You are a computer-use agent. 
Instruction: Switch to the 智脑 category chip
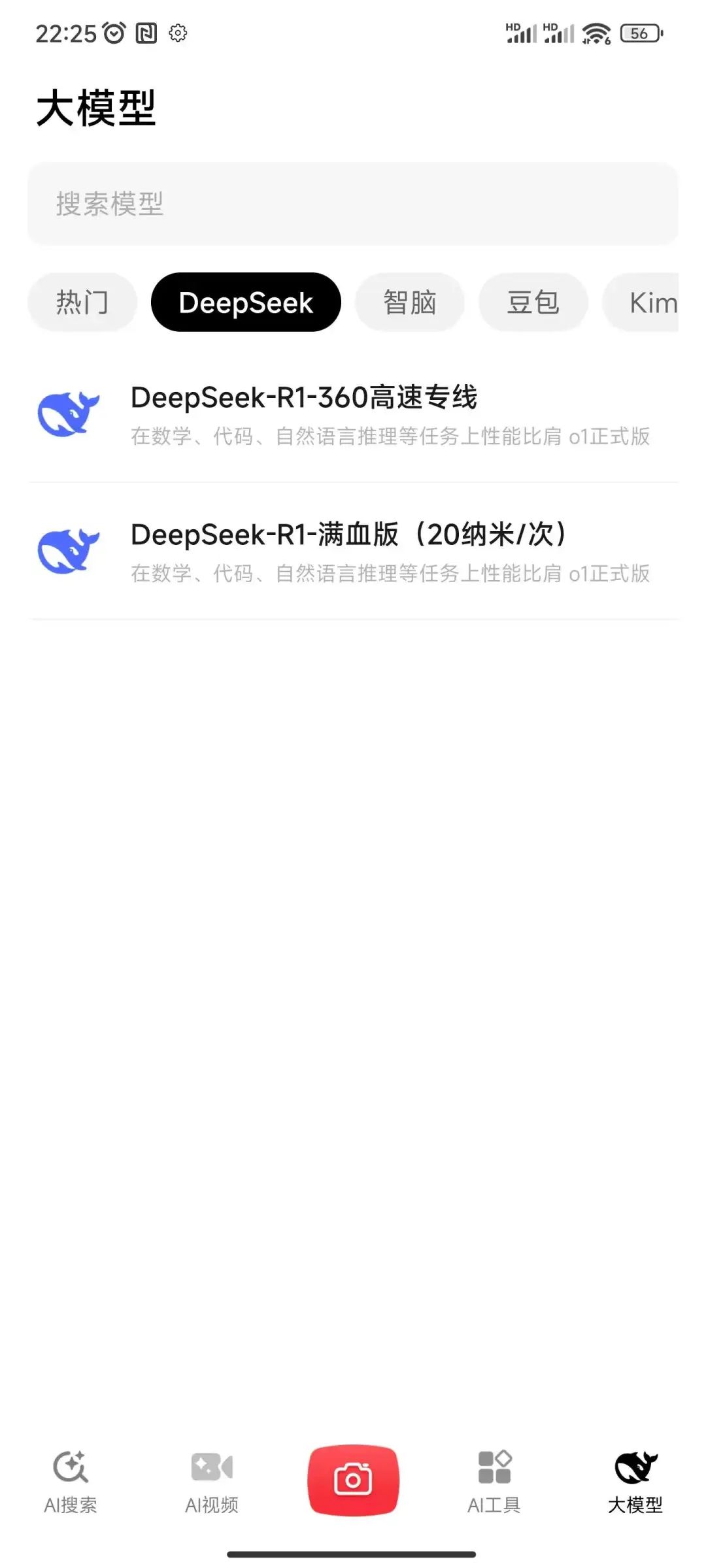point(410,302)
